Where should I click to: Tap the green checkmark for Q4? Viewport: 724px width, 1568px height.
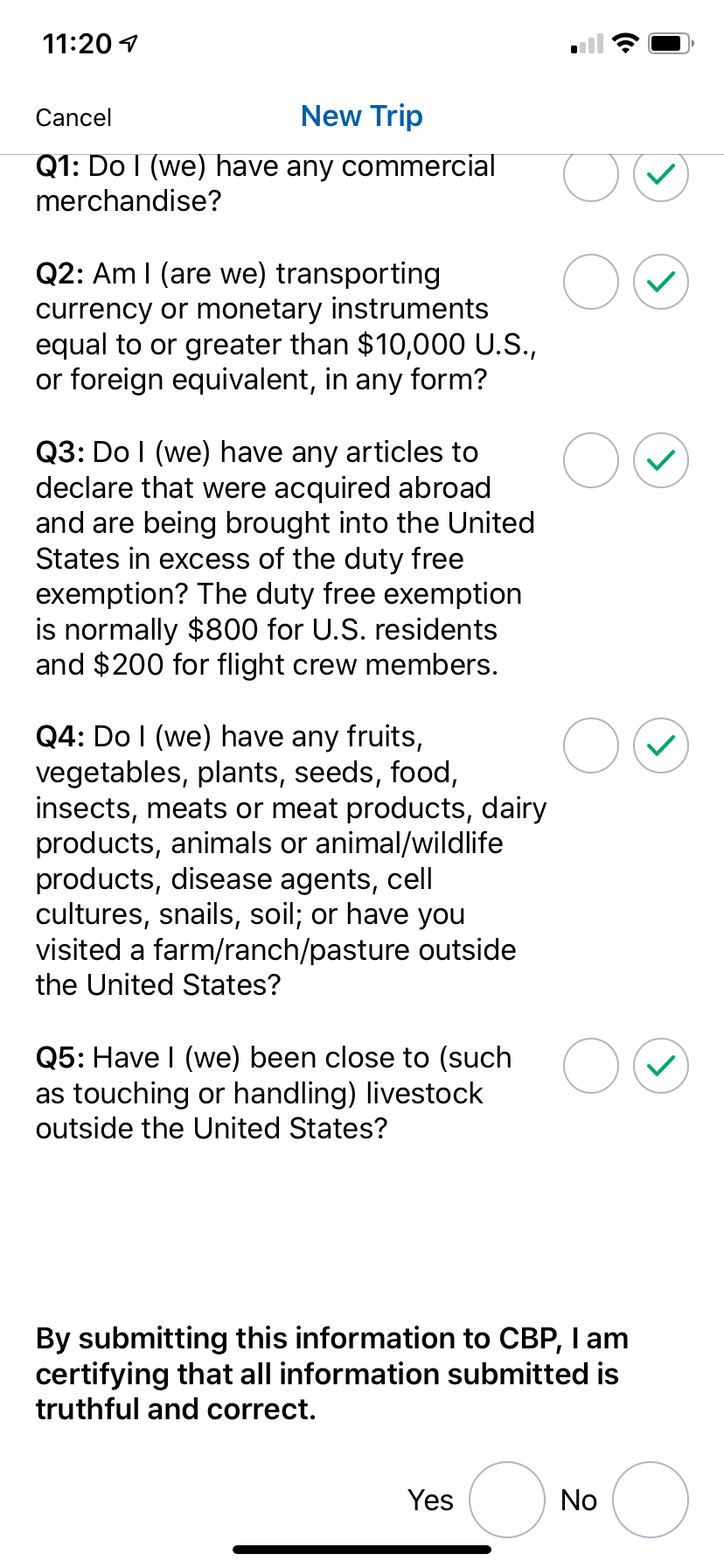661,745
